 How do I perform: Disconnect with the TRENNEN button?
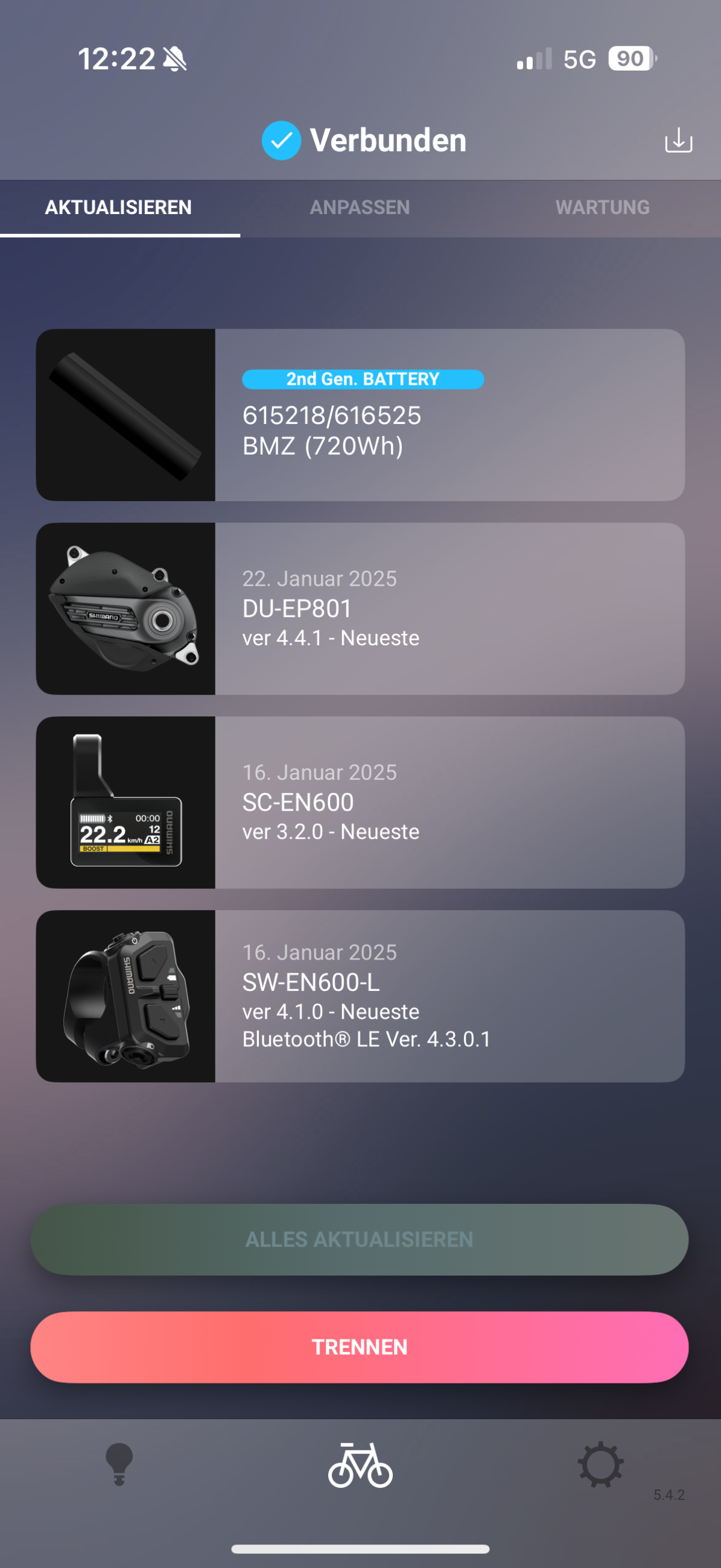(359, 1347)
